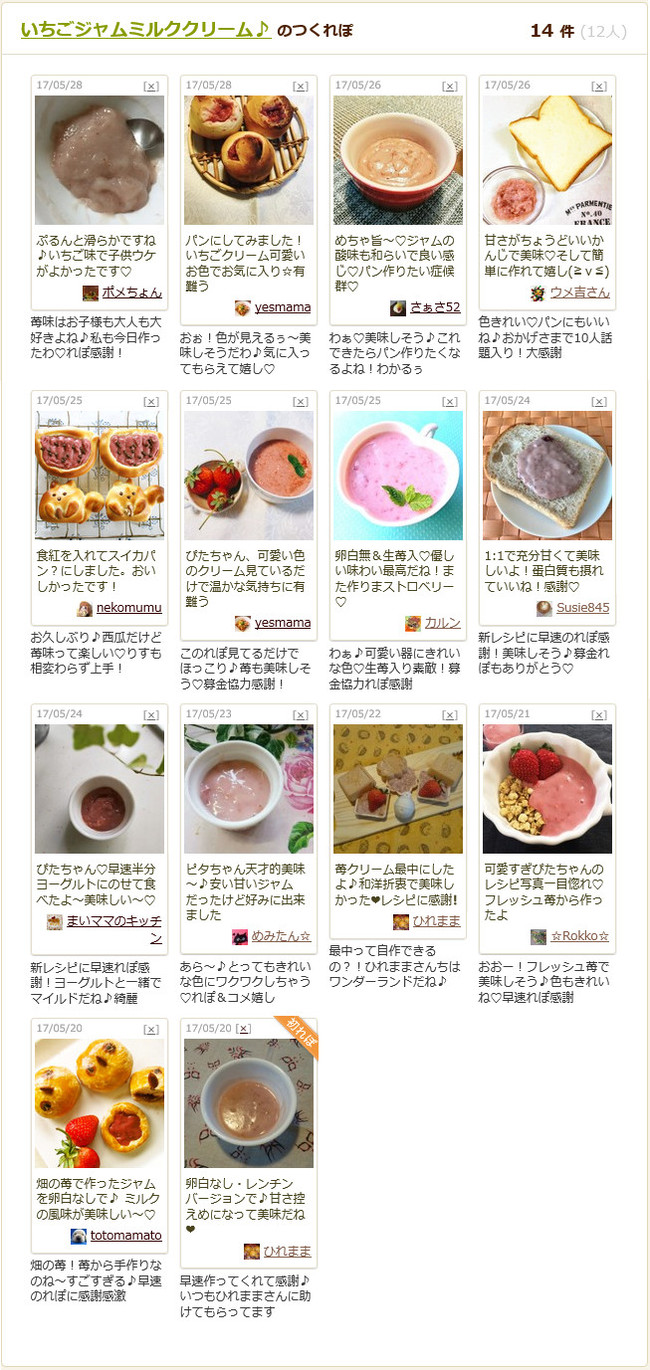650x1370 pixels.
Task: Open the photo in さぁさ52's report
Action: [x=398, y=159]
